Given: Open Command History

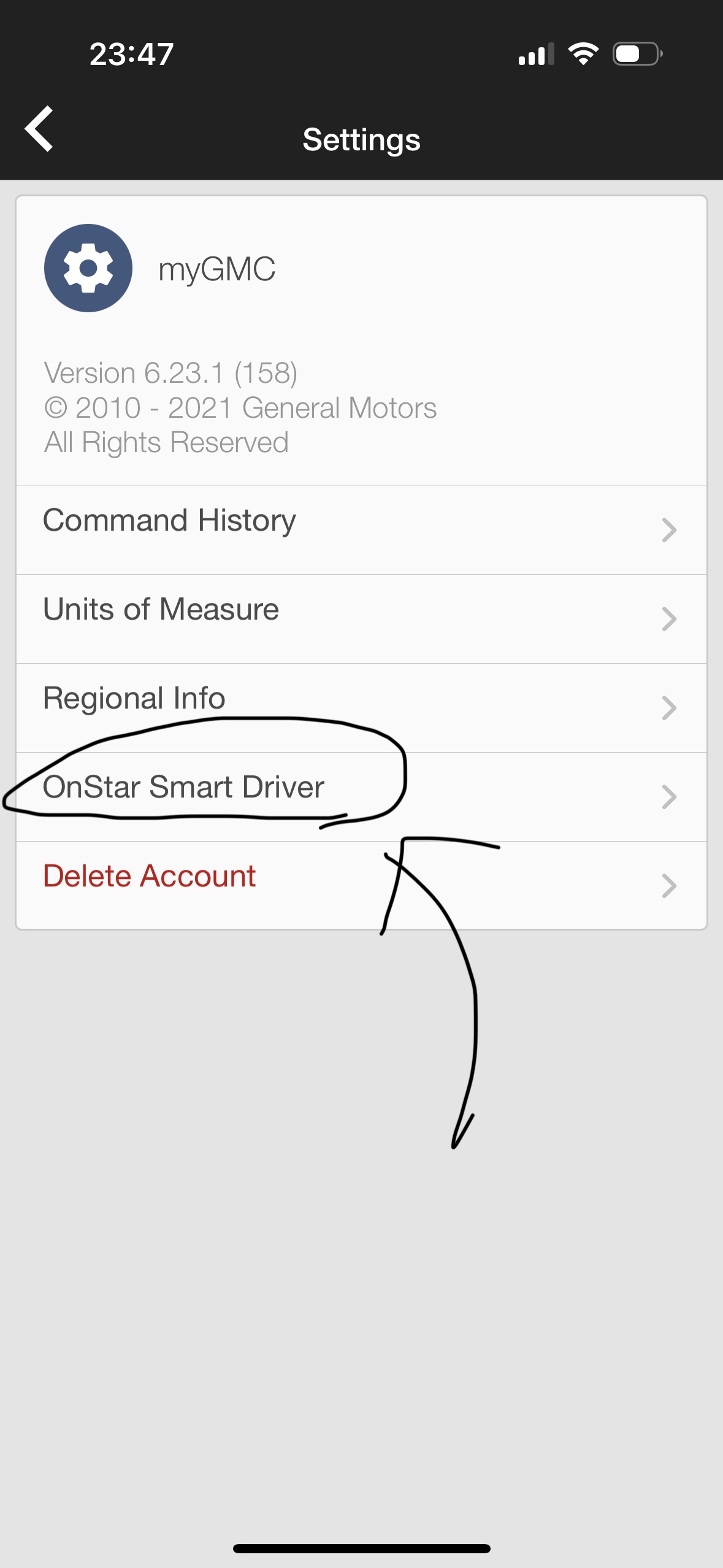Looking at the screenshot, I should coord(361,529).
